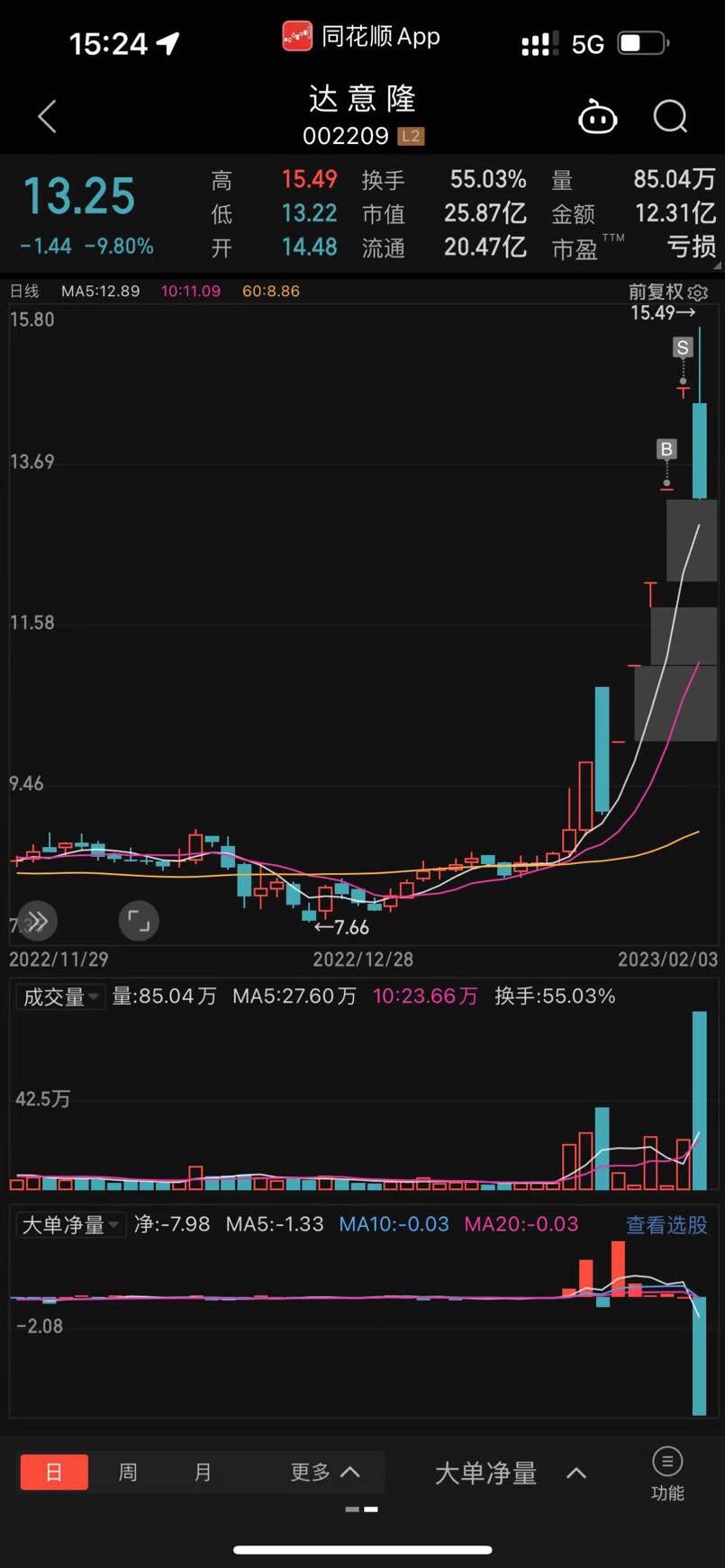This screenshot has height=1568, width=725.
Task: Return to 同花顺 App via status bar
Action: pyautogui.click(x=362, y=37)
